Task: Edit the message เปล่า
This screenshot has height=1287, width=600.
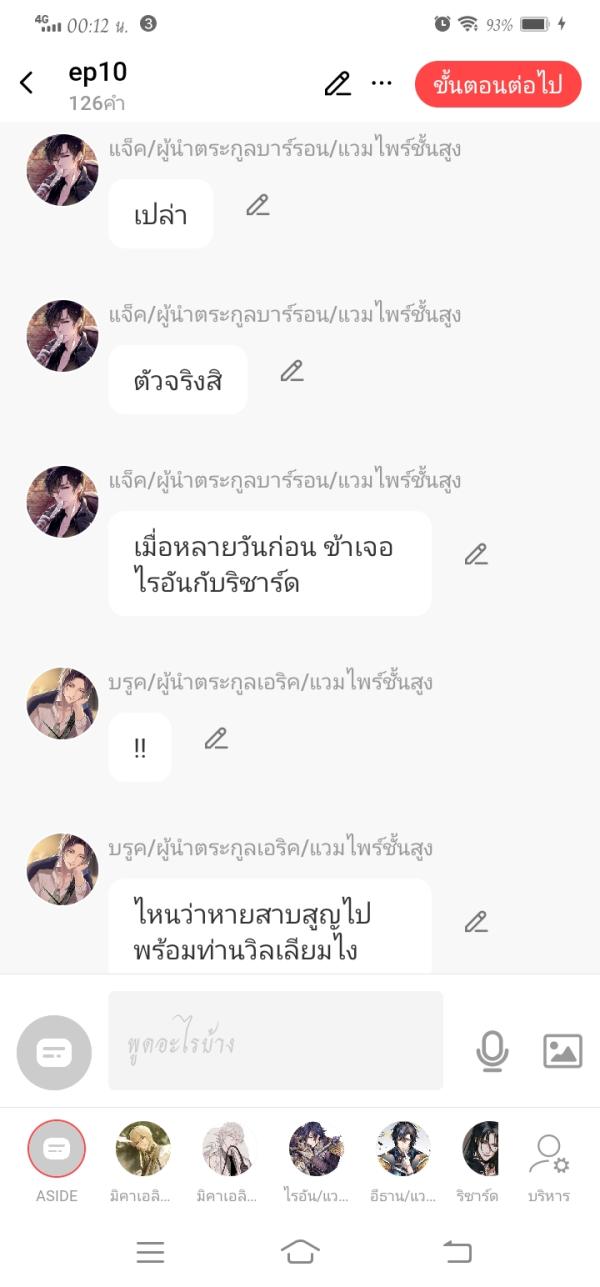Action: (x=258, y=206)
